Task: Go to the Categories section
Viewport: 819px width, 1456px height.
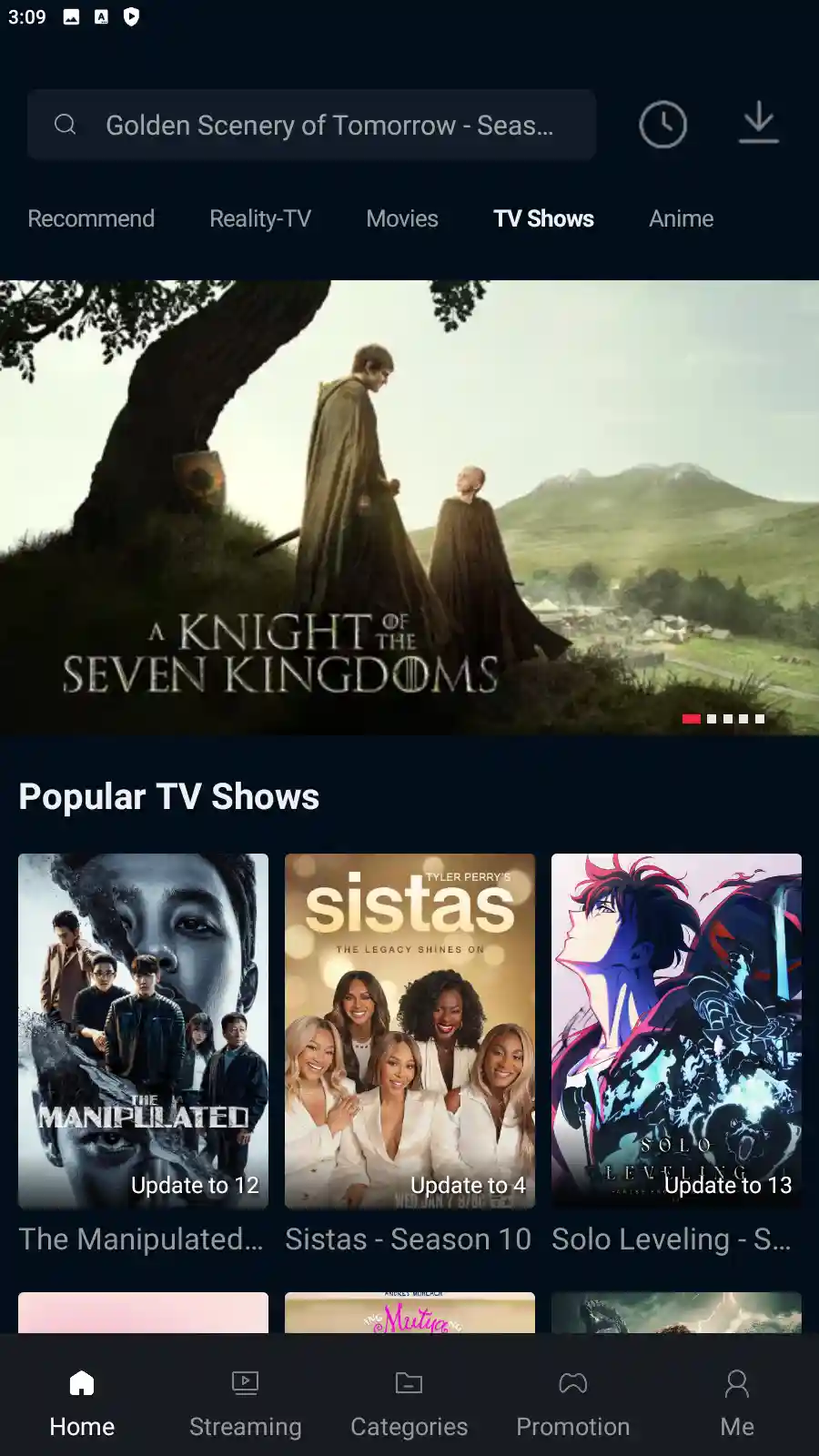Action: pyautogui.click(x=409, y=1403)
